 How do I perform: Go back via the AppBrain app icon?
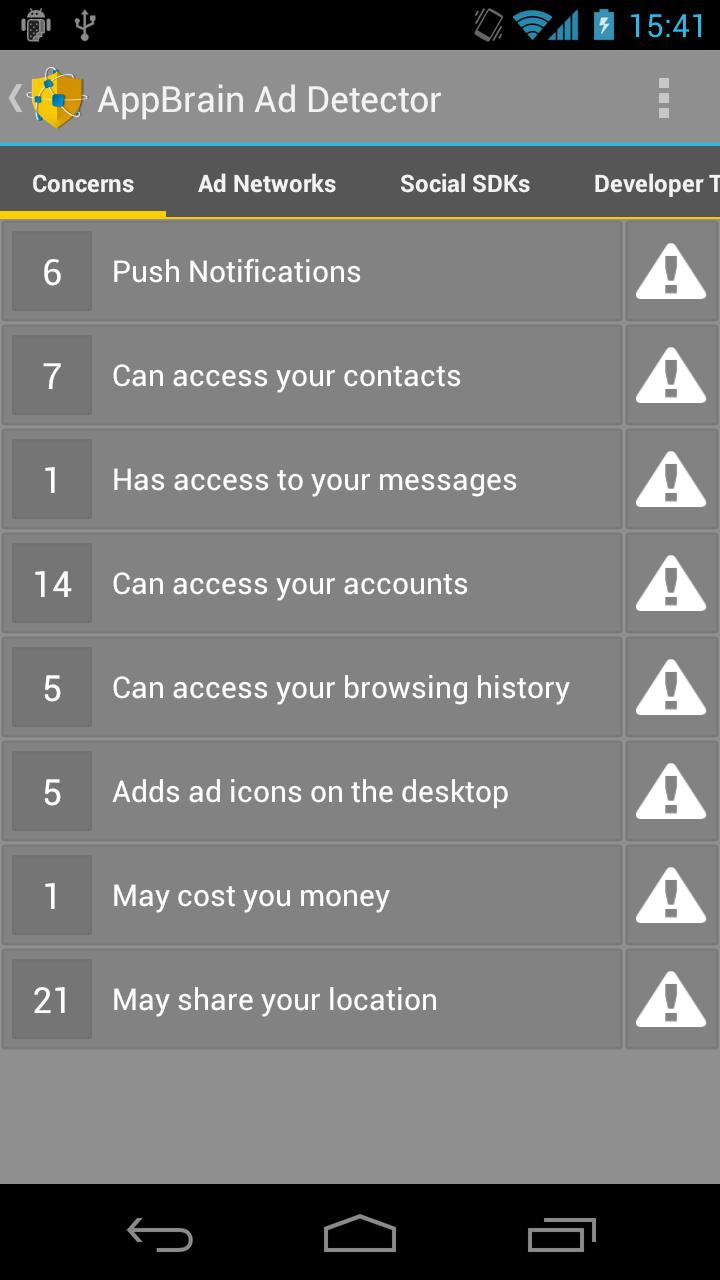(48, 98)
